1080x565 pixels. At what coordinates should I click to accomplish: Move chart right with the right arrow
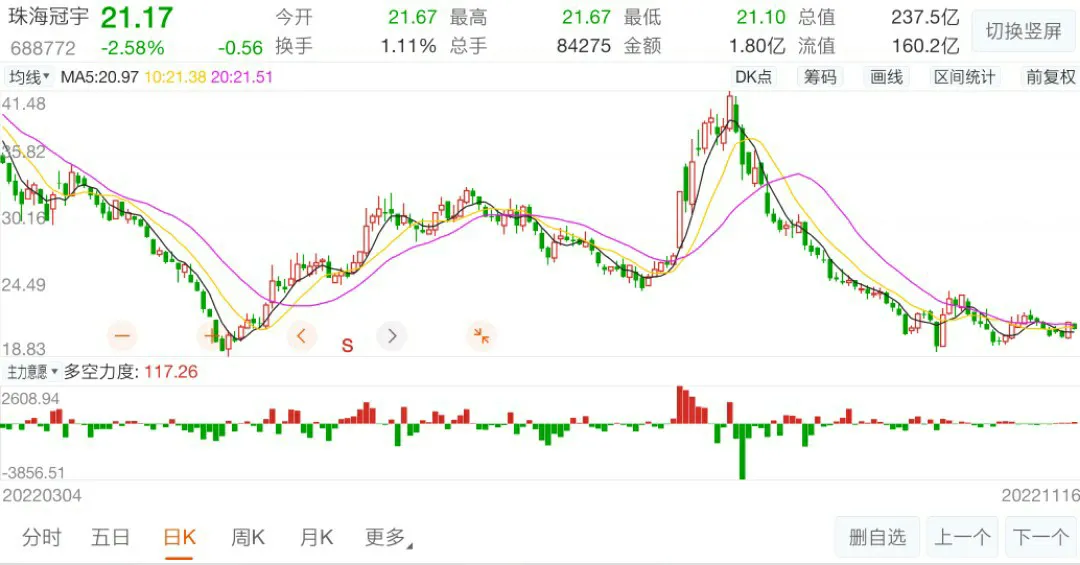(x=391, y=336)
